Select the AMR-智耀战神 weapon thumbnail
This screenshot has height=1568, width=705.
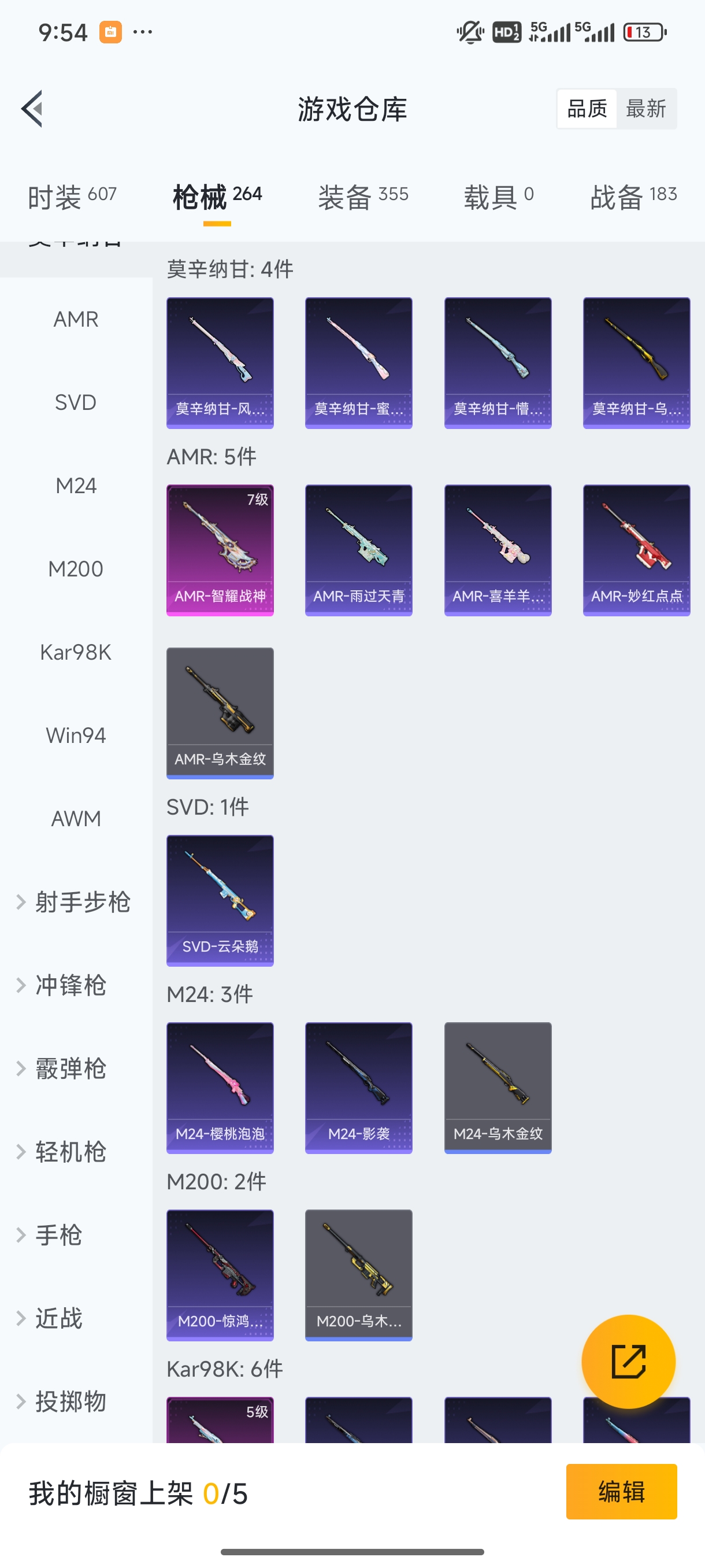[x=220, y=549]
